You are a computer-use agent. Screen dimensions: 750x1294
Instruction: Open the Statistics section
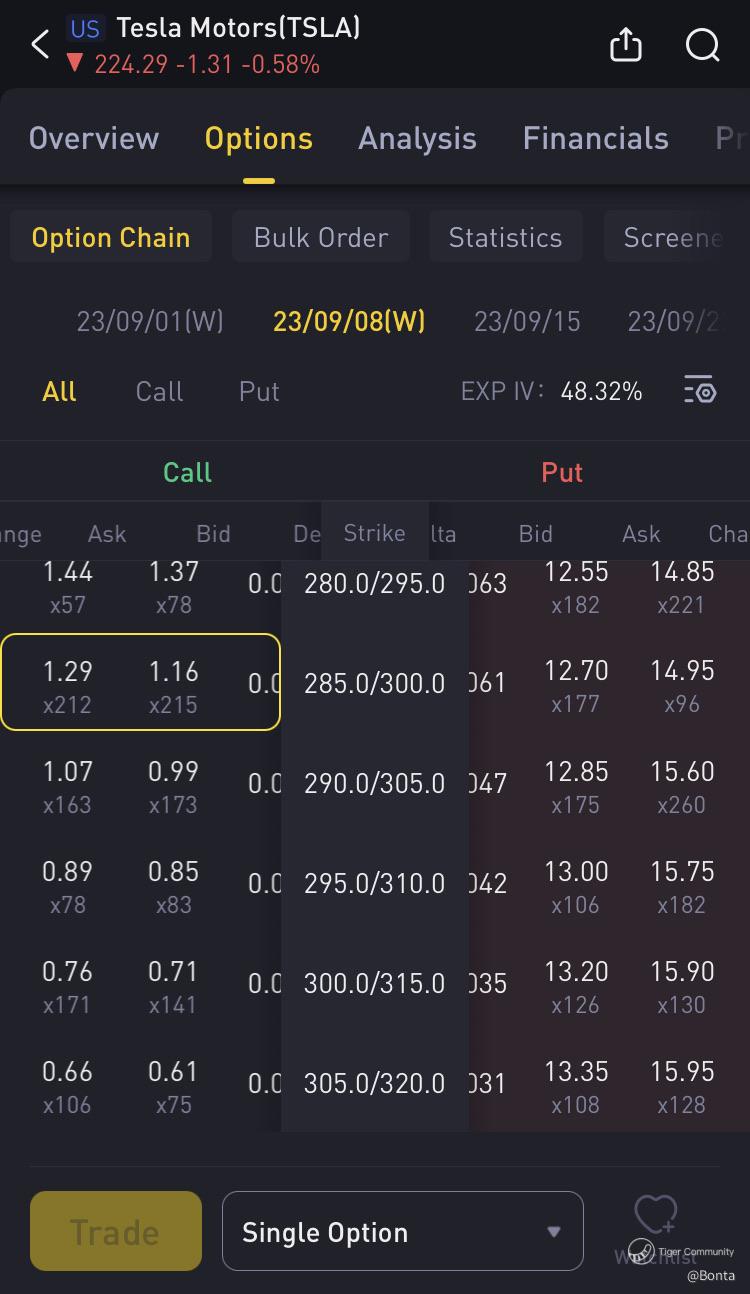505,237
